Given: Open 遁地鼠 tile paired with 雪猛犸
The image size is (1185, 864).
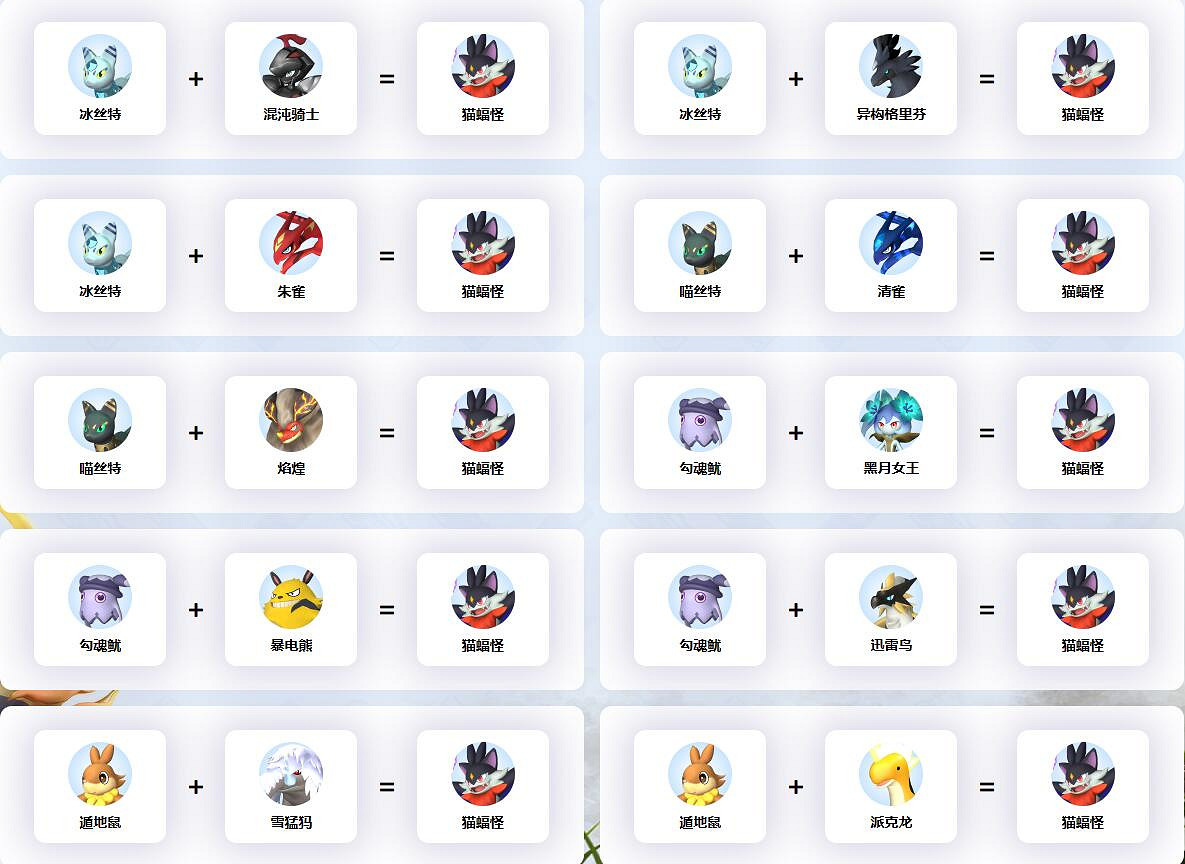Looking at the screenshot, I should point(100,787).
